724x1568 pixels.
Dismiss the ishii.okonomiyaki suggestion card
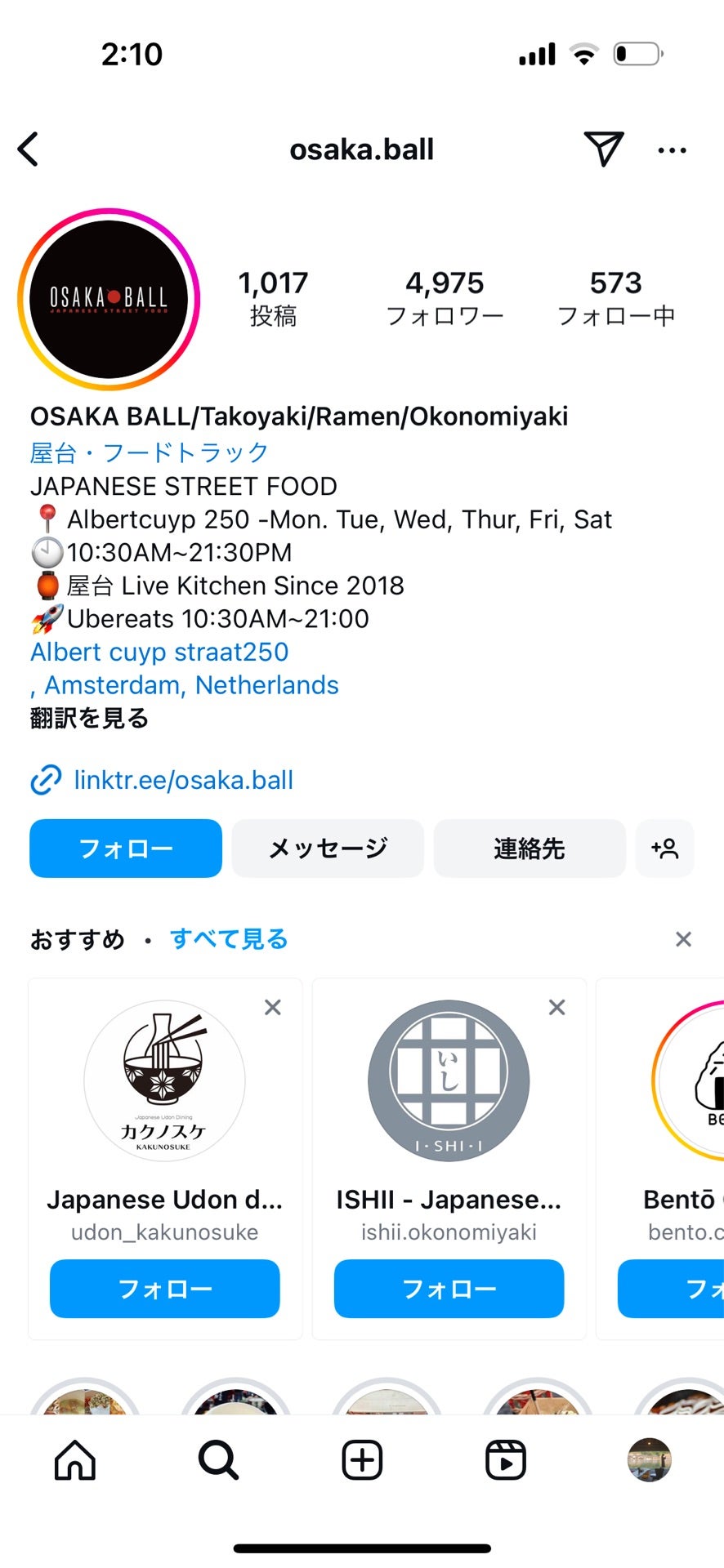(556, 1008)
